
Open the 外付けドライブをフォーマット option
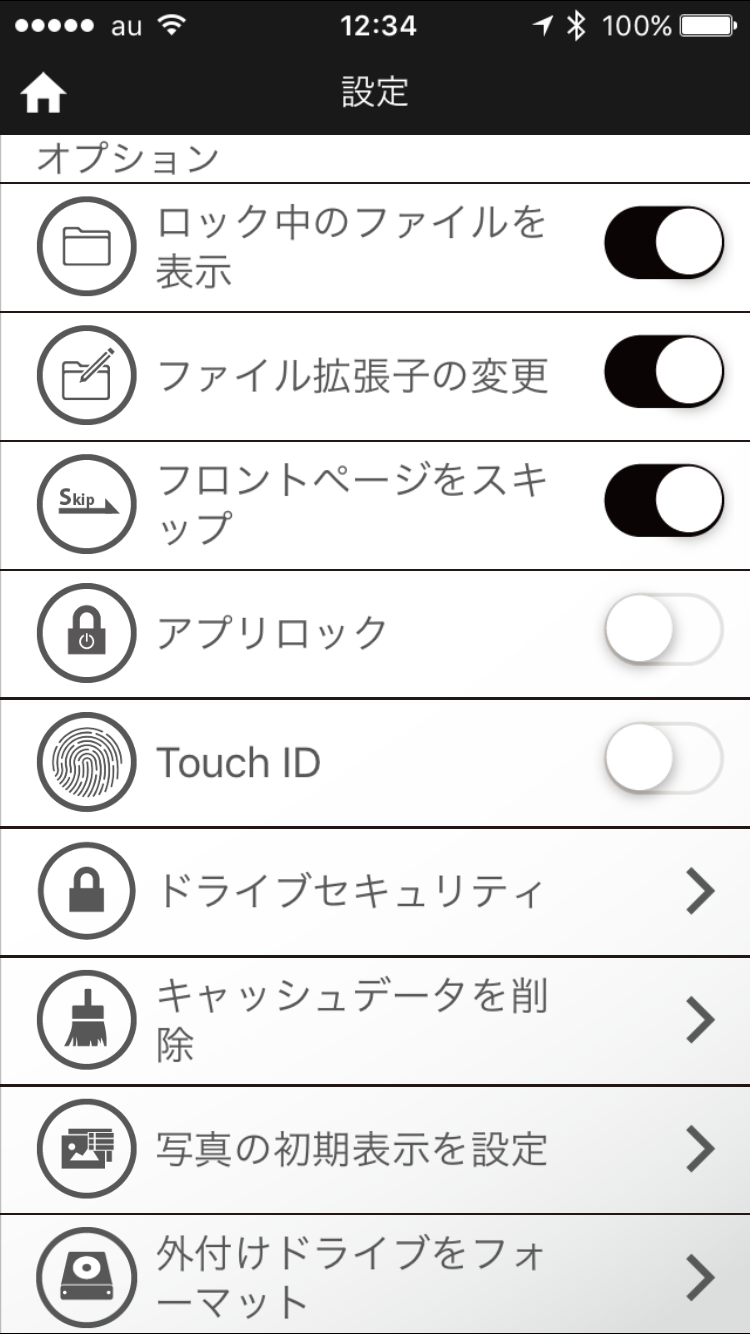[x=701, y=1277]
